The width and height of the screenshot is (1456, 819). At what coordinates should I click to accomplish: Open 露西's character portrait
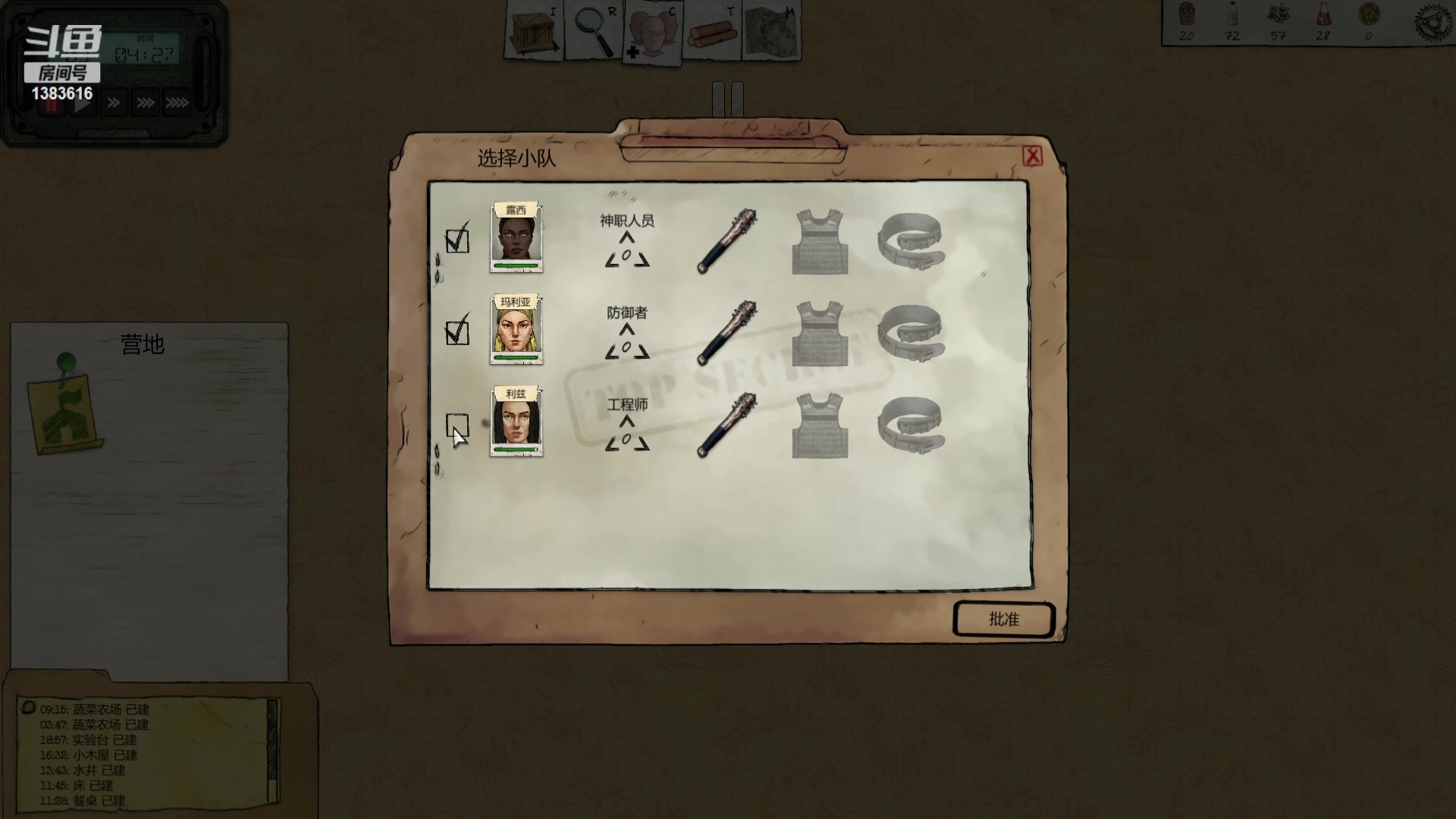(x=516, y=238)
